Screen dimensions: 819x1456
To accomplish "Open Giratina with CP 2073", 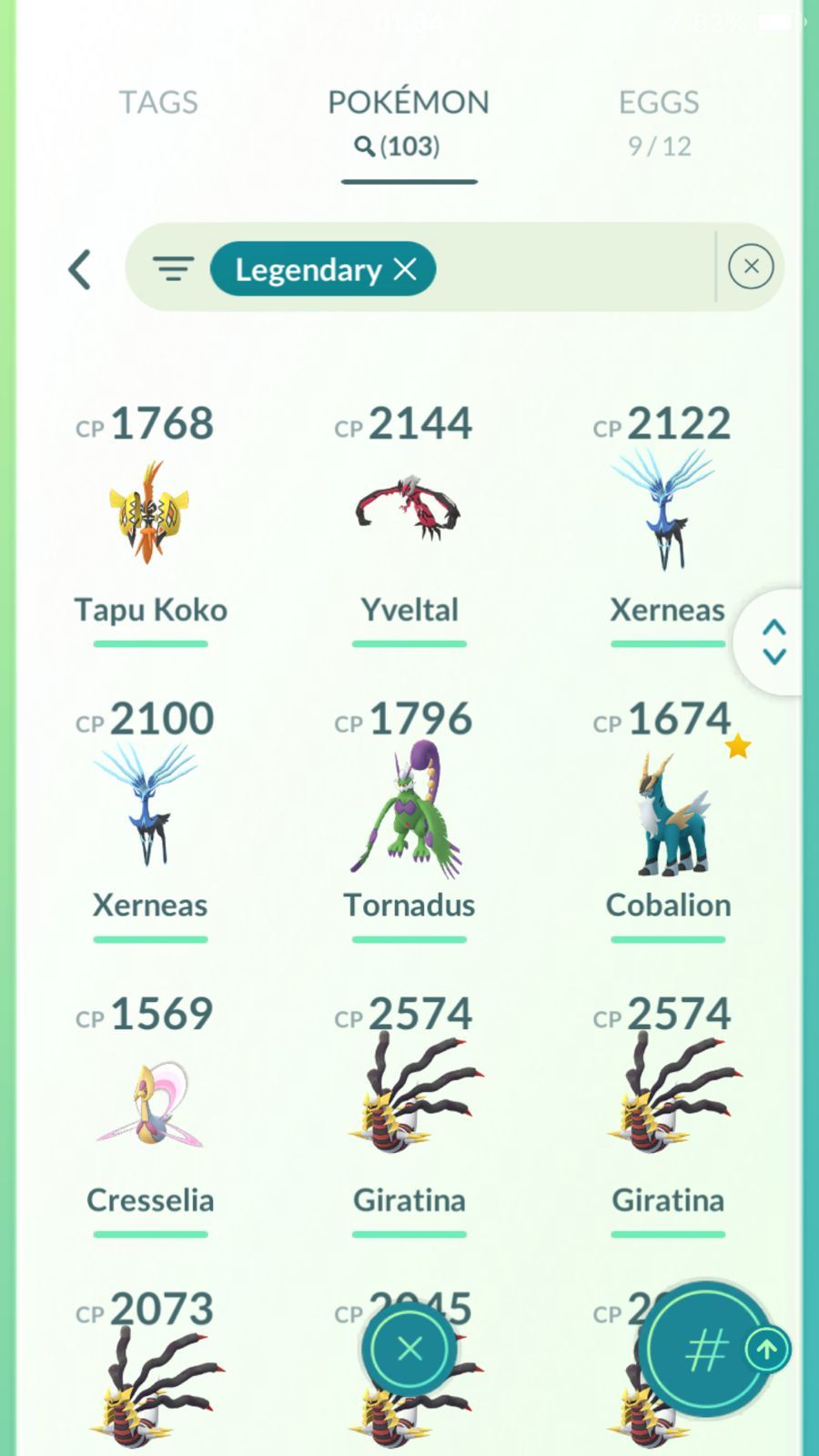I will click(x=150, y=1383).
